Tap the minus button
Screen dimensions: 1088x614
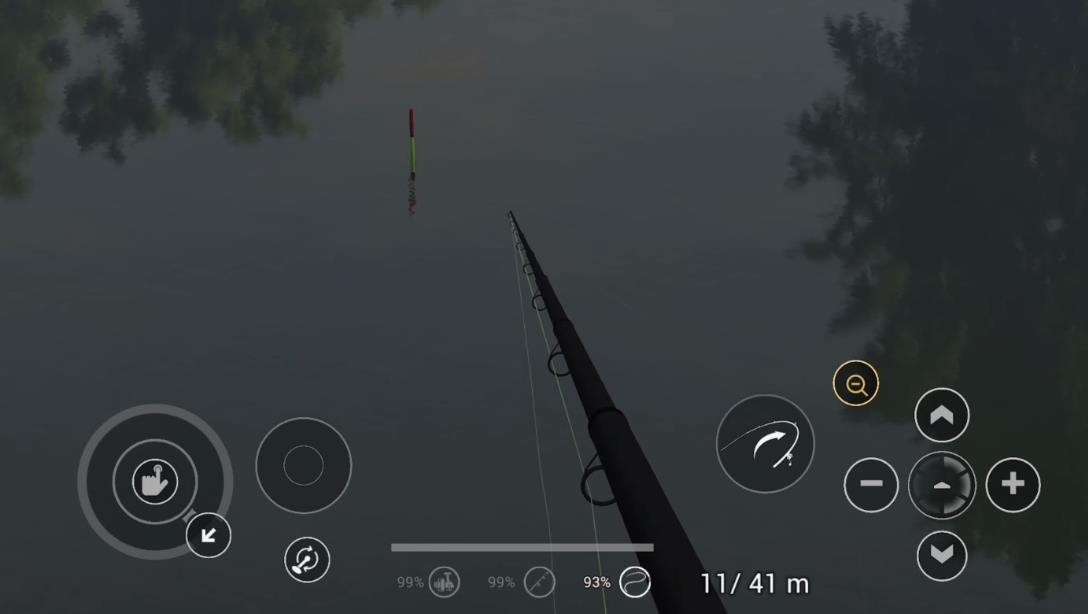tap(871, 485)
